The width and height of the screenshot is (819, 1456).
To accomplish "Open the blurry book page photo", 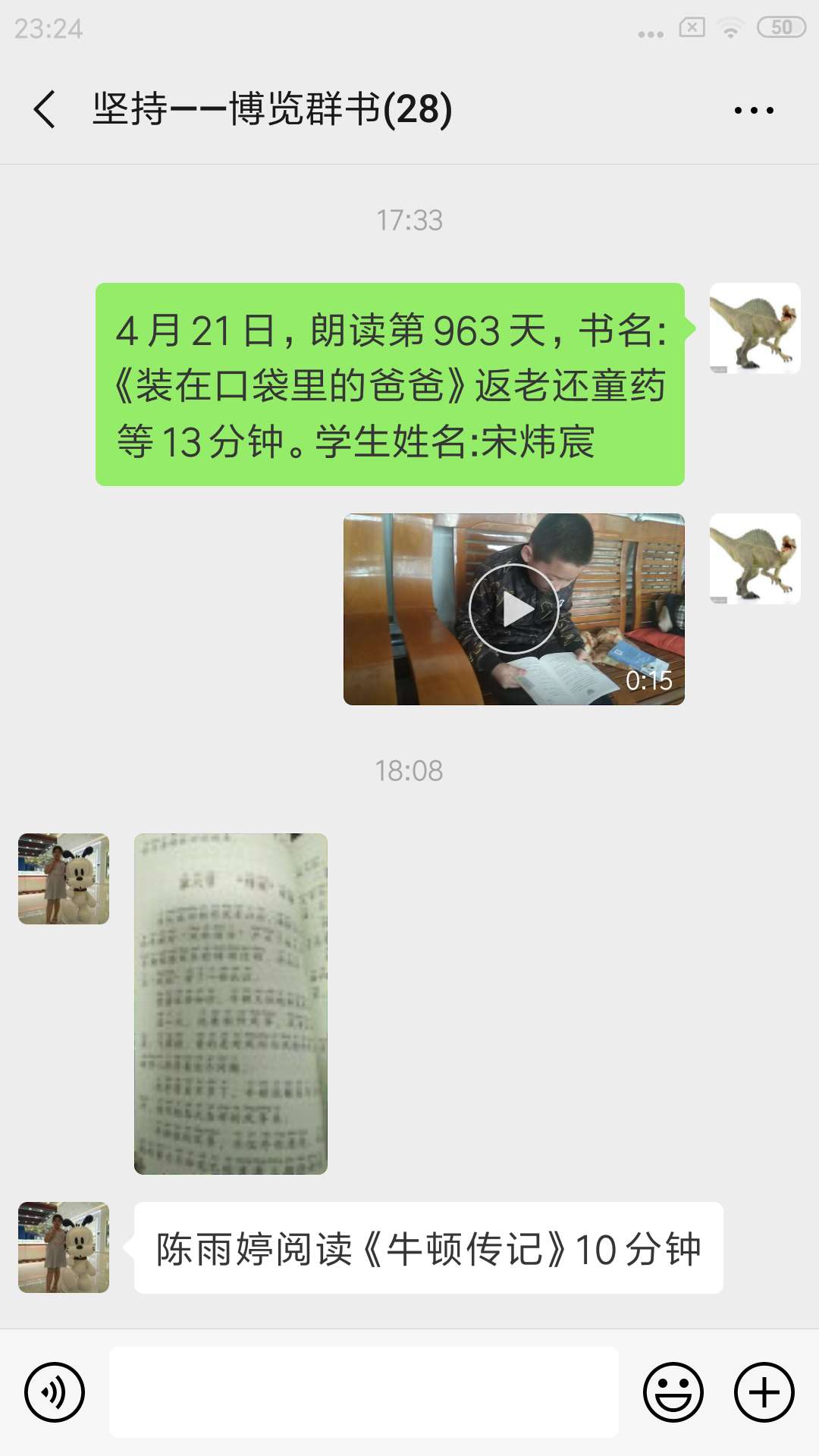I will point(231,1004).
